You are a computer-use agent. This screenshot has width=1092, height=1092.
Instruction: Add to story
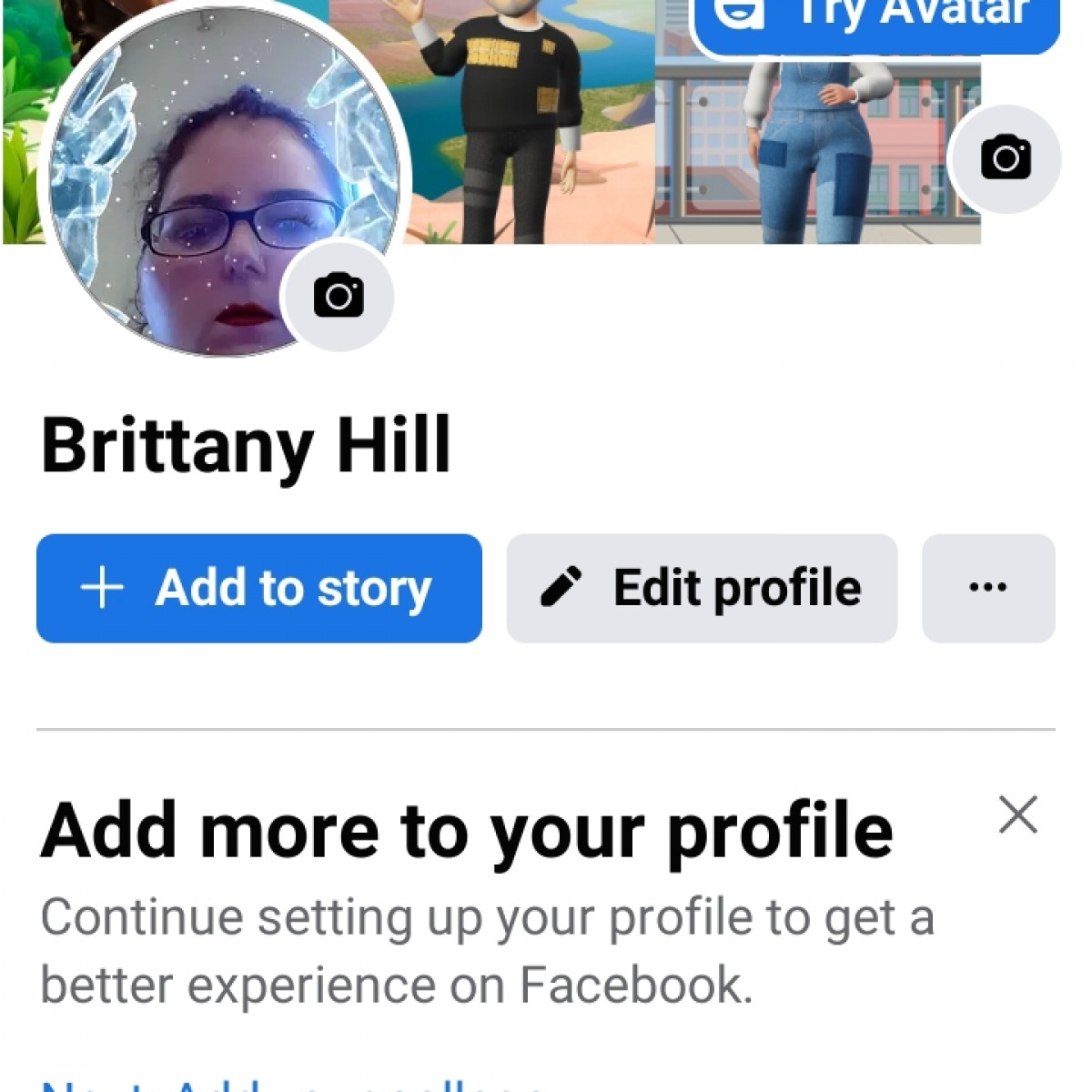tap(259, 588)
